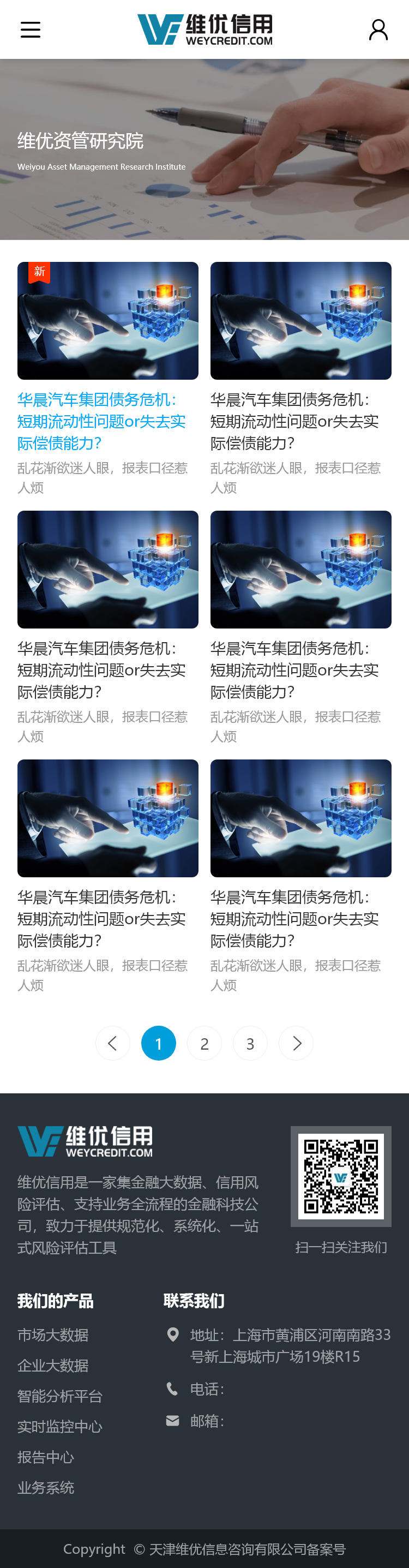Open the user account icon
The width and height of the screenshot is (409, 1568).
coord(378,30)
